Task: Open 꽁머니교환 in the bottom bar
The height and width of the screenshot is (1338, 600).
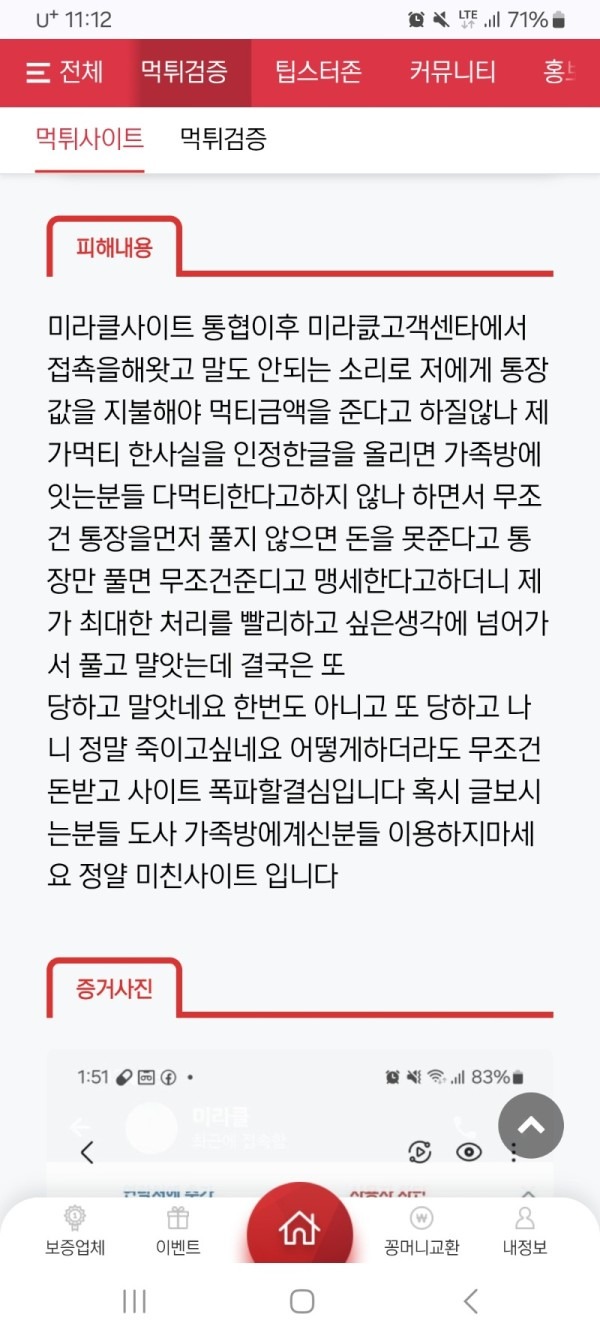Action: tap(421, 1231)
